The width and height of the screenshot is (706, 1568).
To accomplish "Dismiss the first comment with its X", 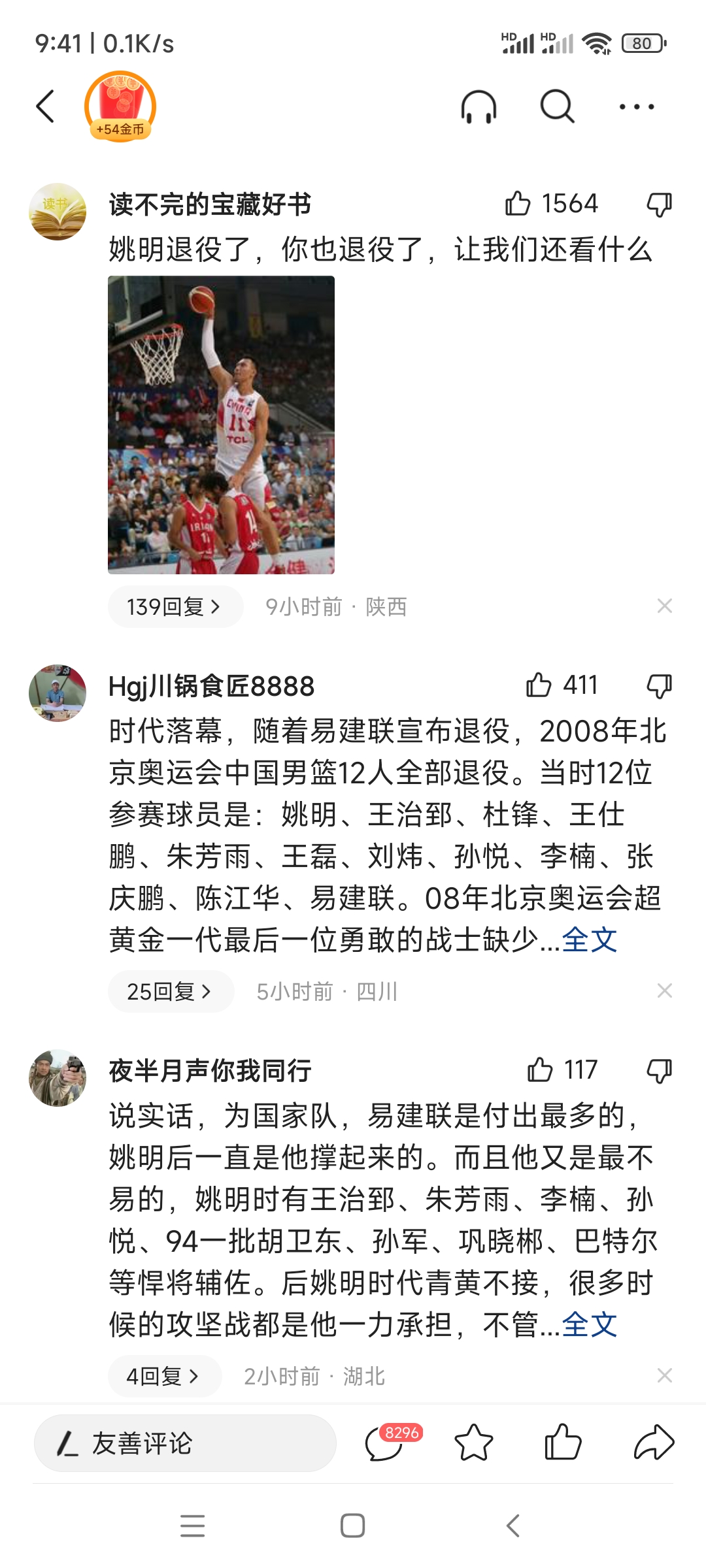I will point(665,606).
